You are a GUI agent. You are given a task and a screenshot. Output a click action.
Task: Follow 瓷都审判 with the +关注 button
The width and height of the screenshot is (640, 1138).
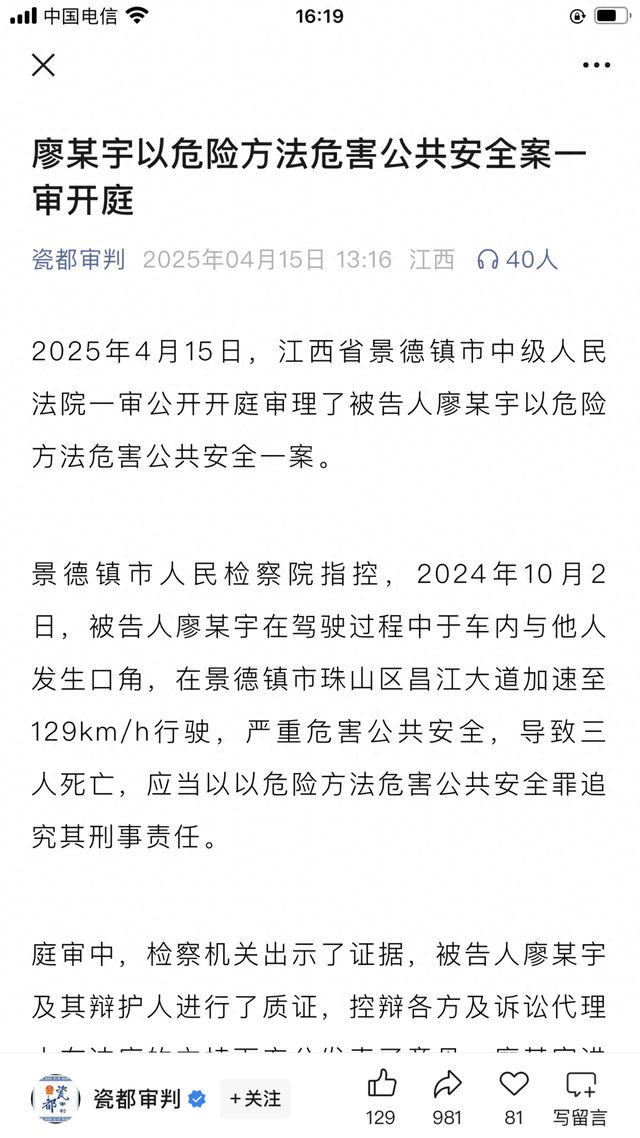pos(255,1099)
